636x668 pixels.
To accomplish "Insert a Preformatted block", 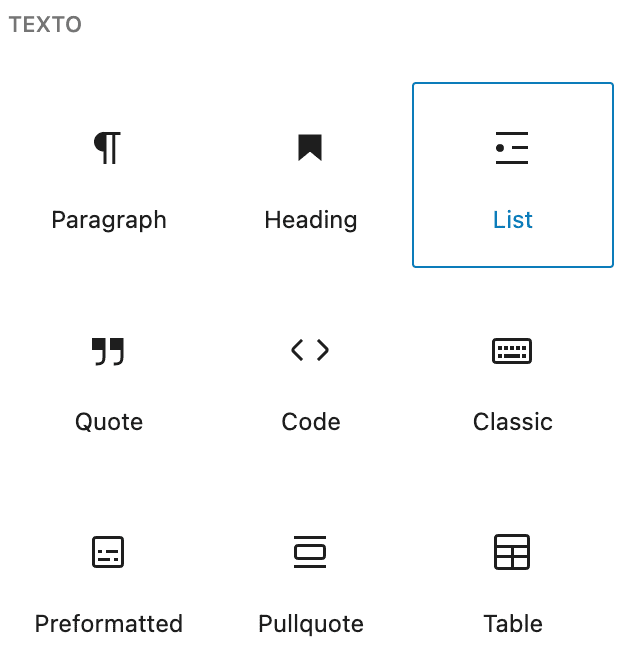I will 109,580.
